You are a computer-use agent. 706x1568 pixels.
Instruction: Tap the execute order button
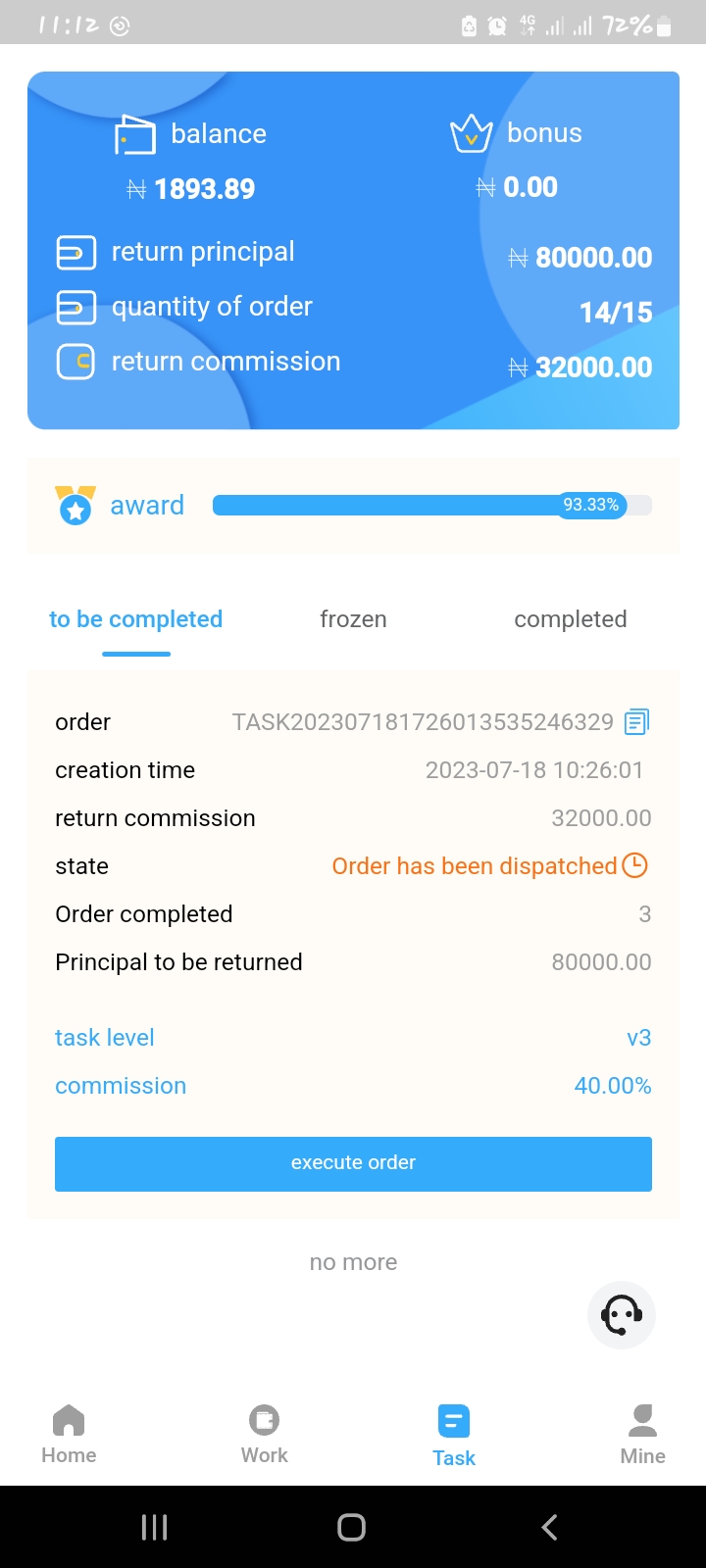[353, 1163]
